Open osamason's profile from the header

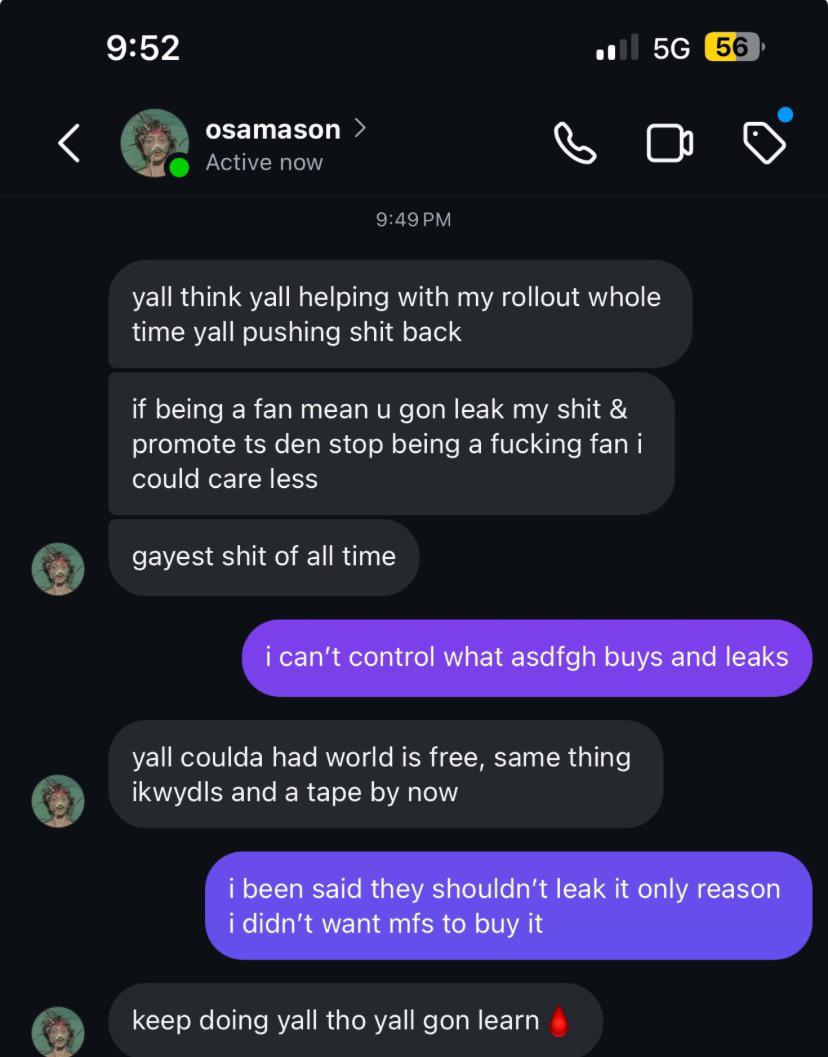point(272,130)
